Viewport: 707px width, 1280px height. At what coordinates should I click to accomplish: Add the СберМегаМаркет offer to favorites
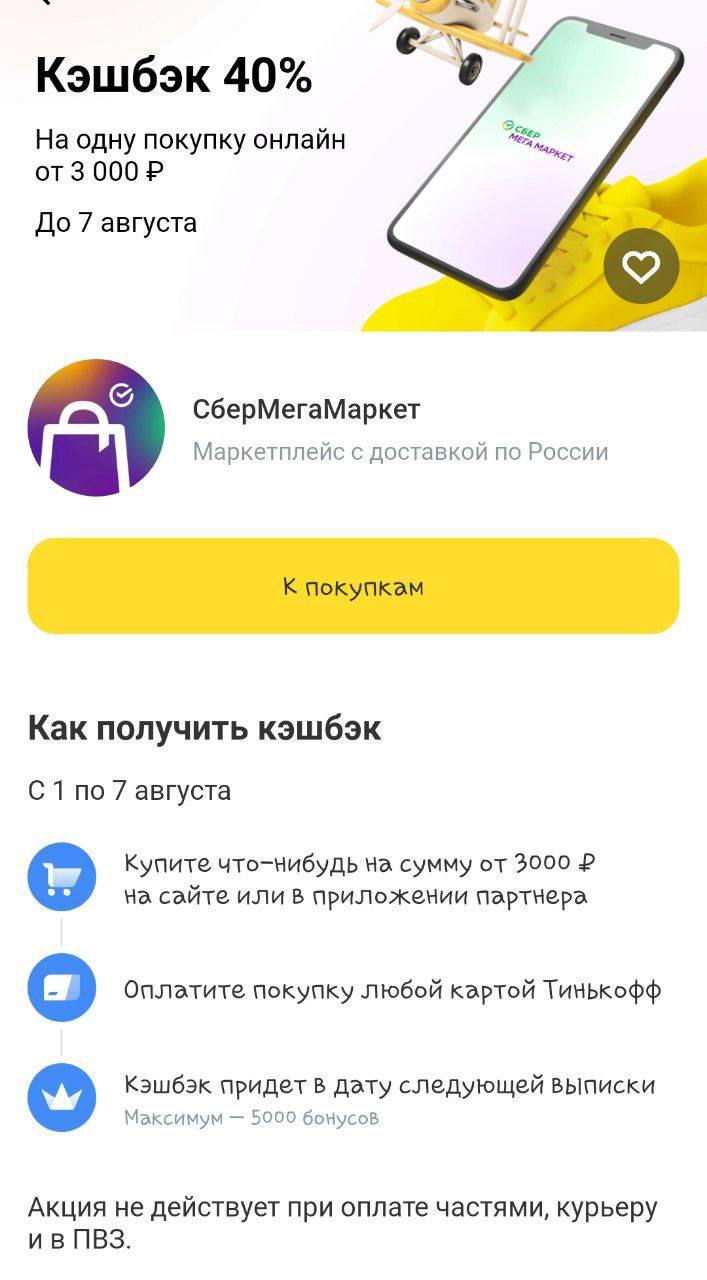(641, 266)
